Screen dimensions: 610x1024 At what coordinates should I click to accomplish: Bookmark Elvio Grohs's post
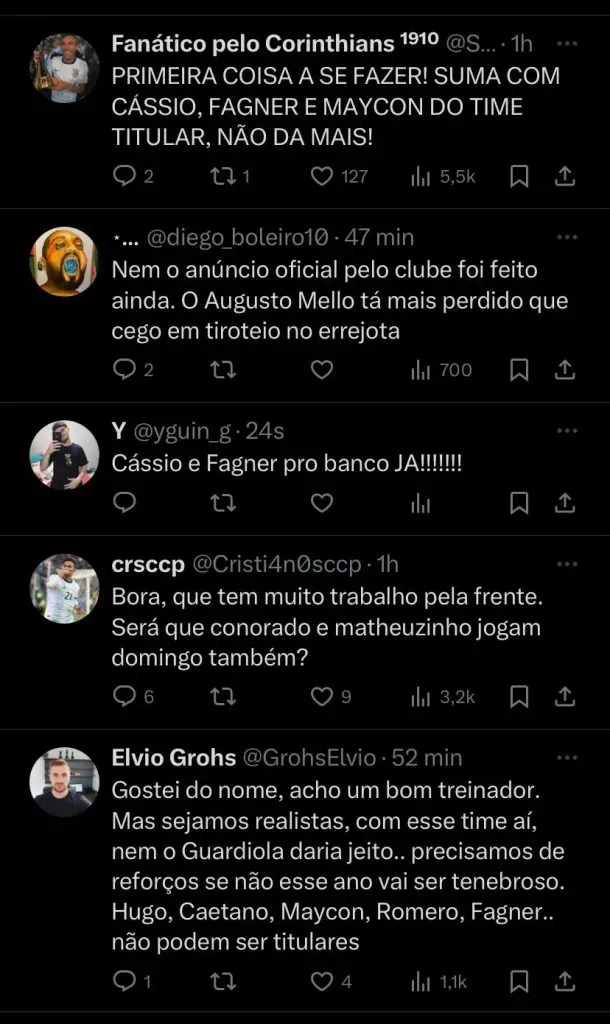point(519,982)
